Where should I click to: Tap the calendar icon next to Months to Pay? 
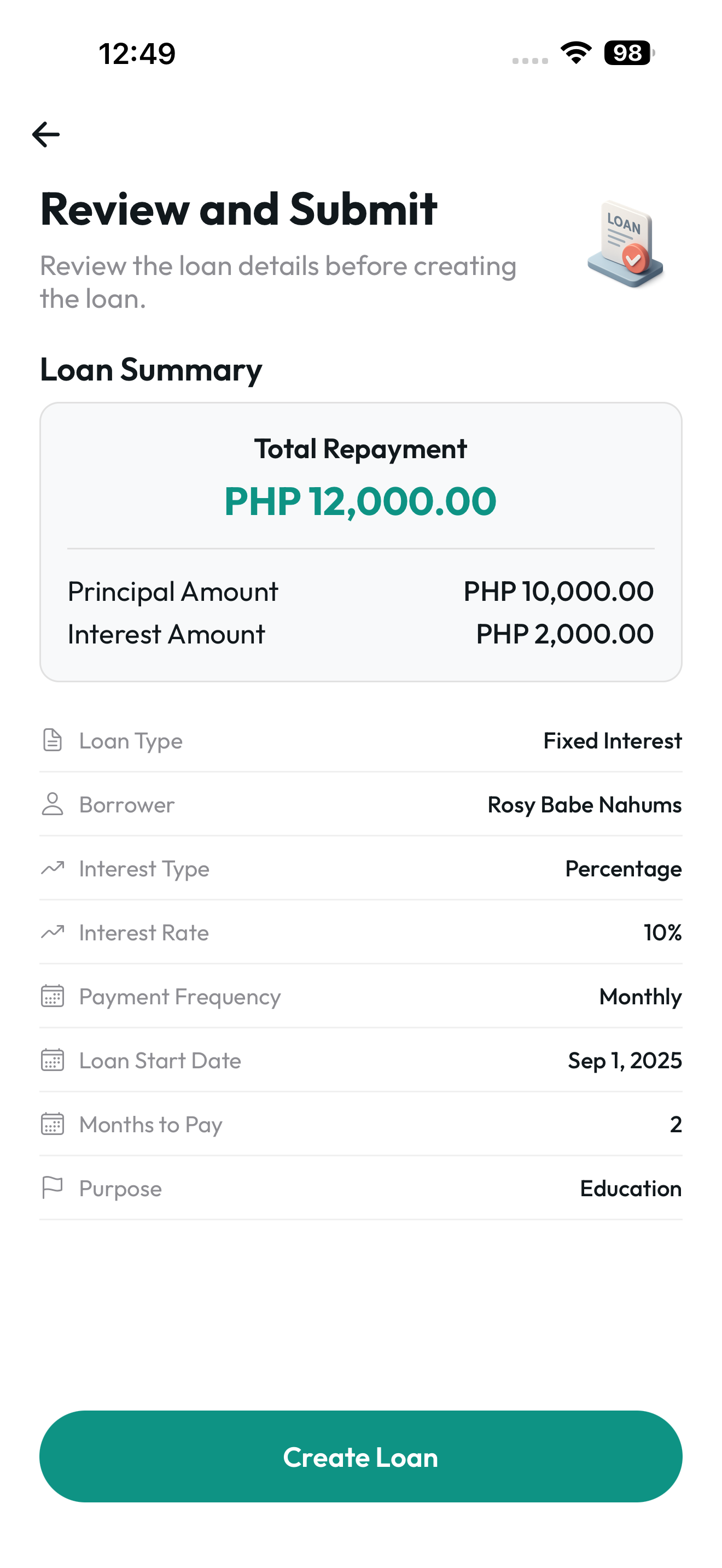point(53,1124)
